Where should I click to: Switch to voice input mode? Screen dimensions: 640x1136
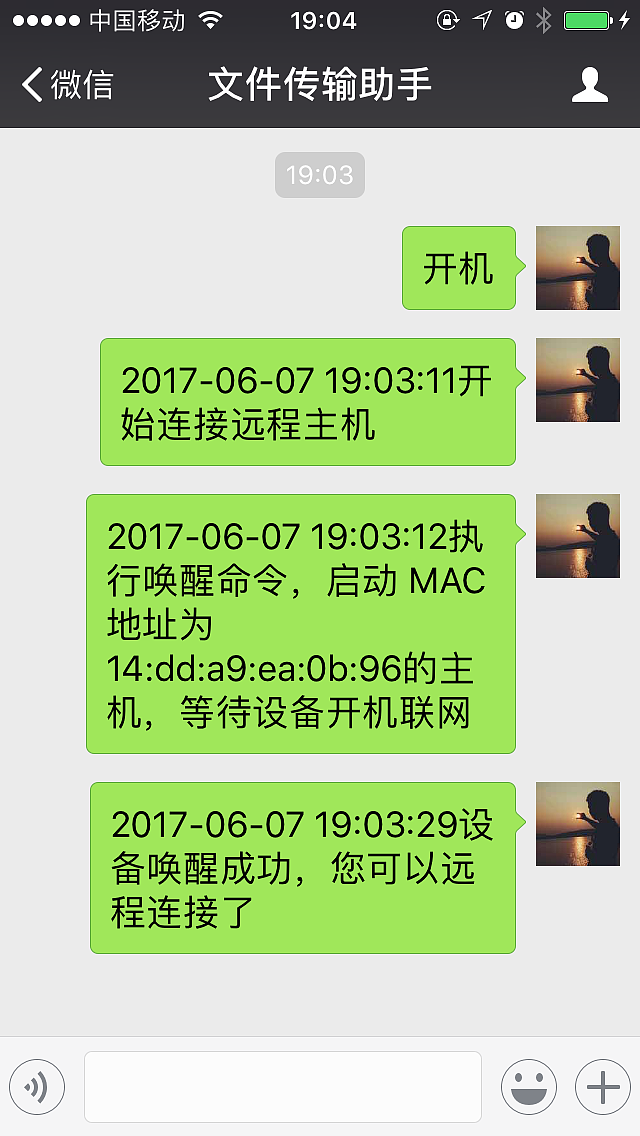point(37,1086)
